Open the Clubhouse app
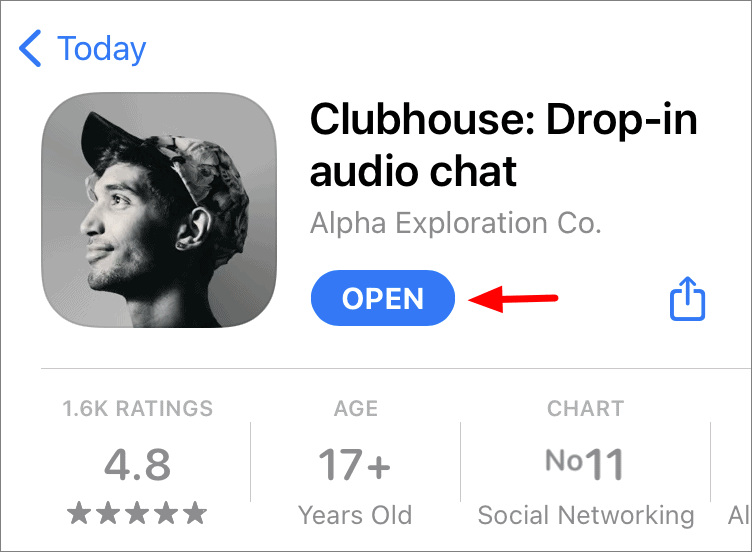This screenshot has width=752, height=552. click(383, 298)
